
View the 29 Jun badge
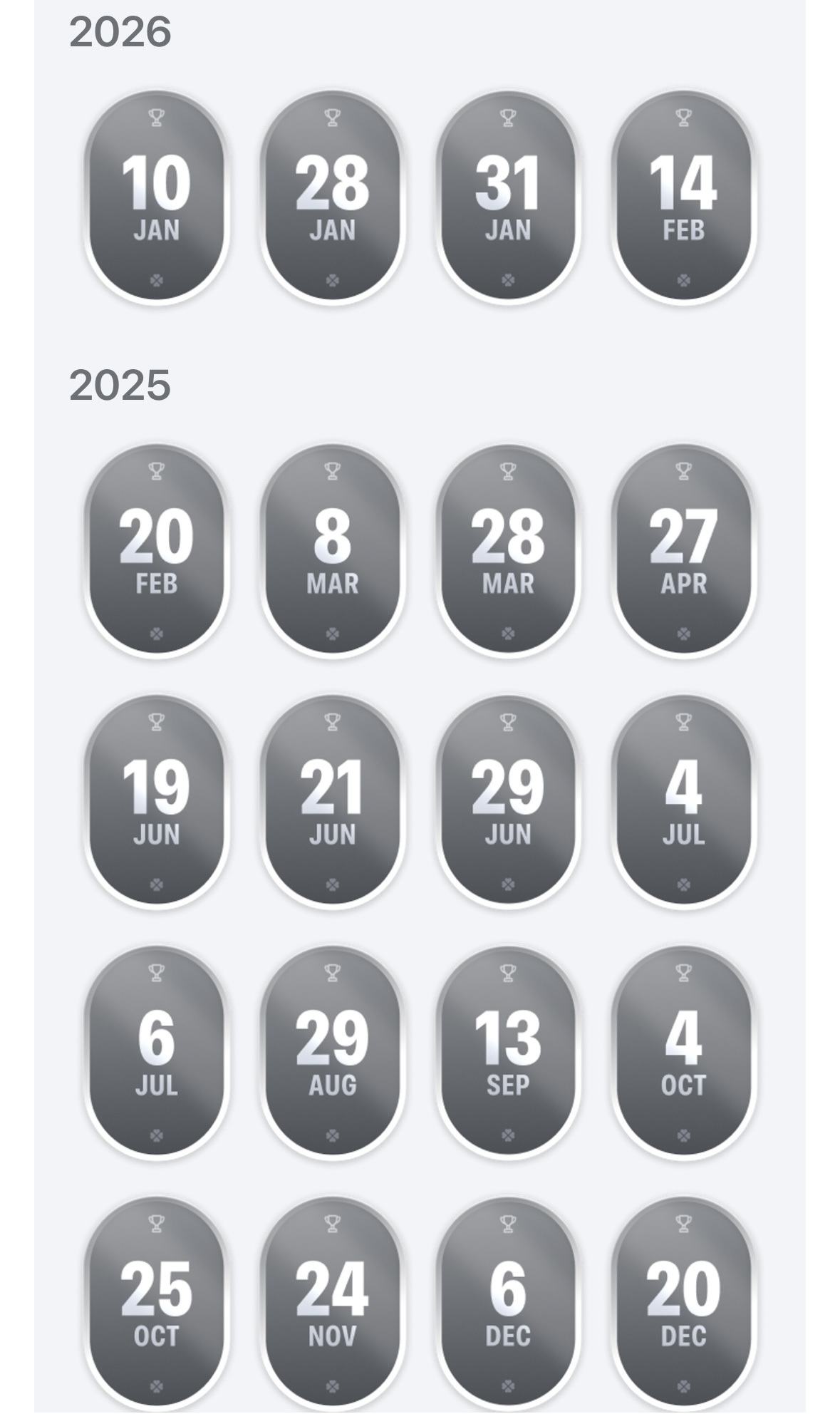click(x=507, y=802)
